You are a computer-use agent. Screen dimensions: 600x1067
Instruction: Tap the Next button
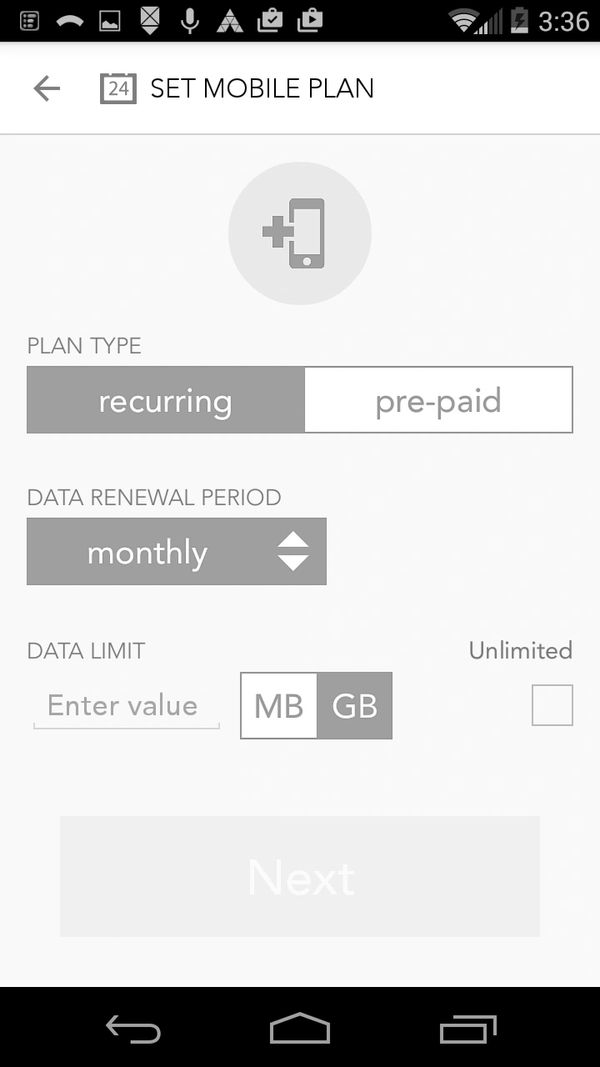pyautogui.click(x=300, y=877)
